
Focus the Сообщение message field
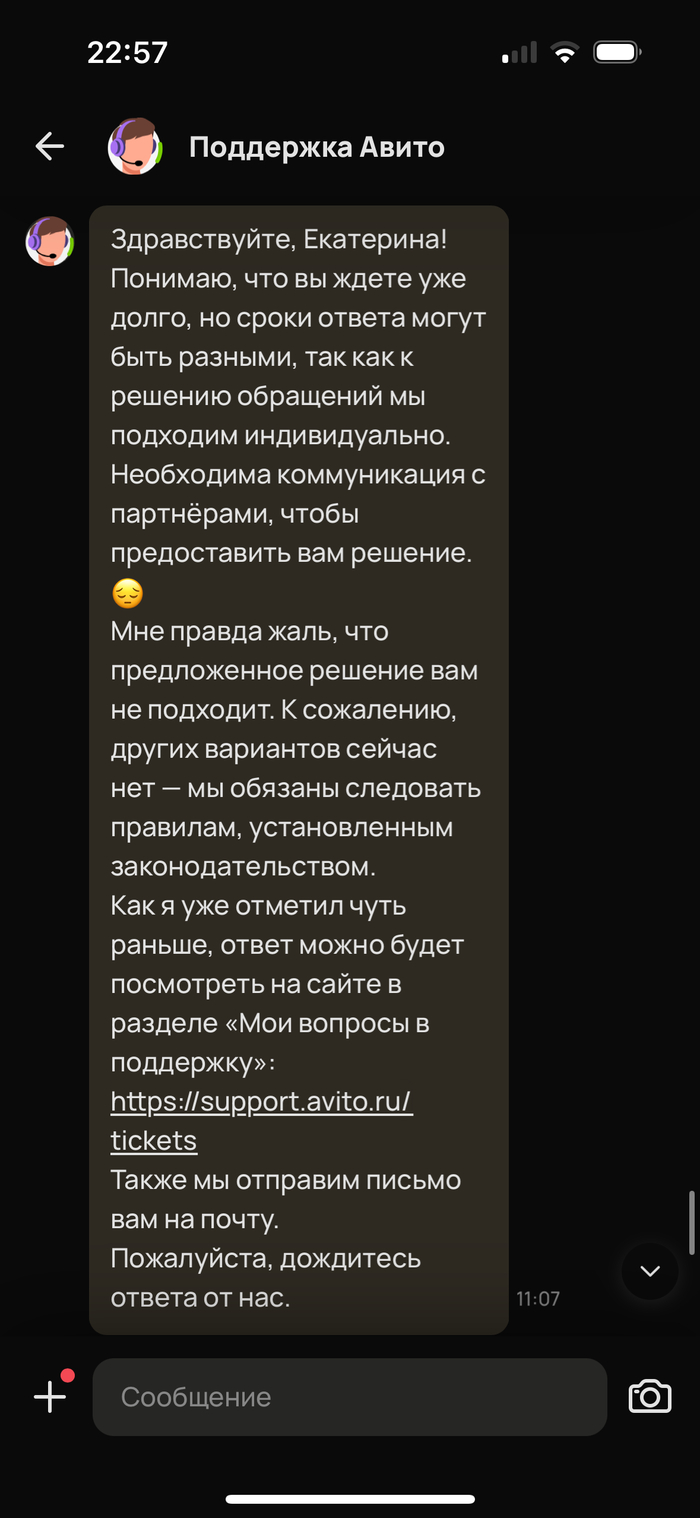349,1397
